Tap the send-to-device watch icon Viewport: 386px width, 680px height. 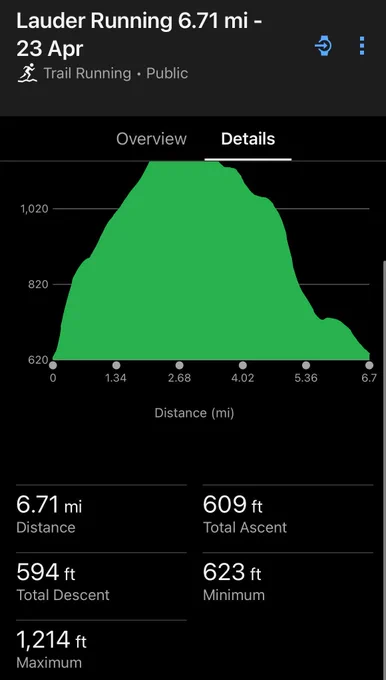pos(324,46)
